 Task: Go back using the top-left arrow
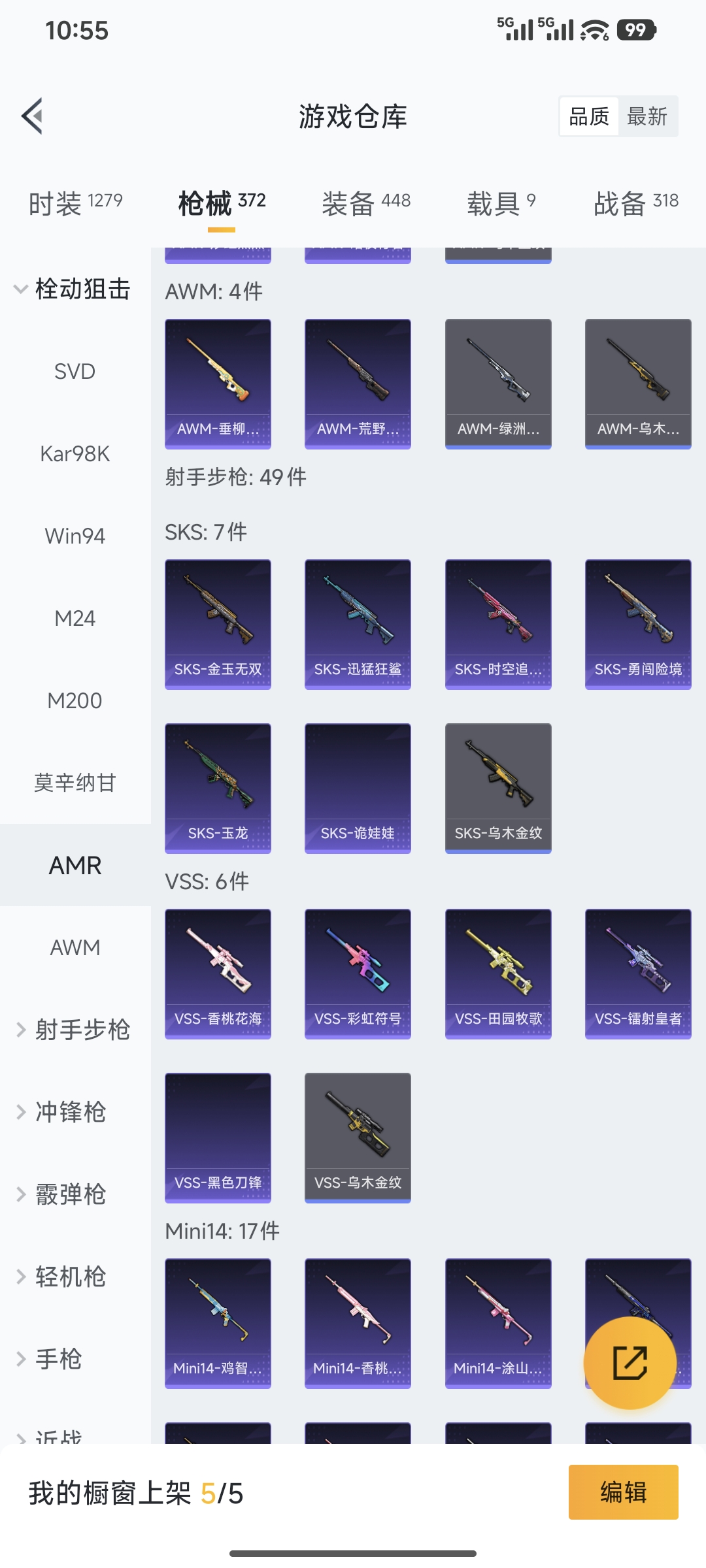tap(33, 116)
